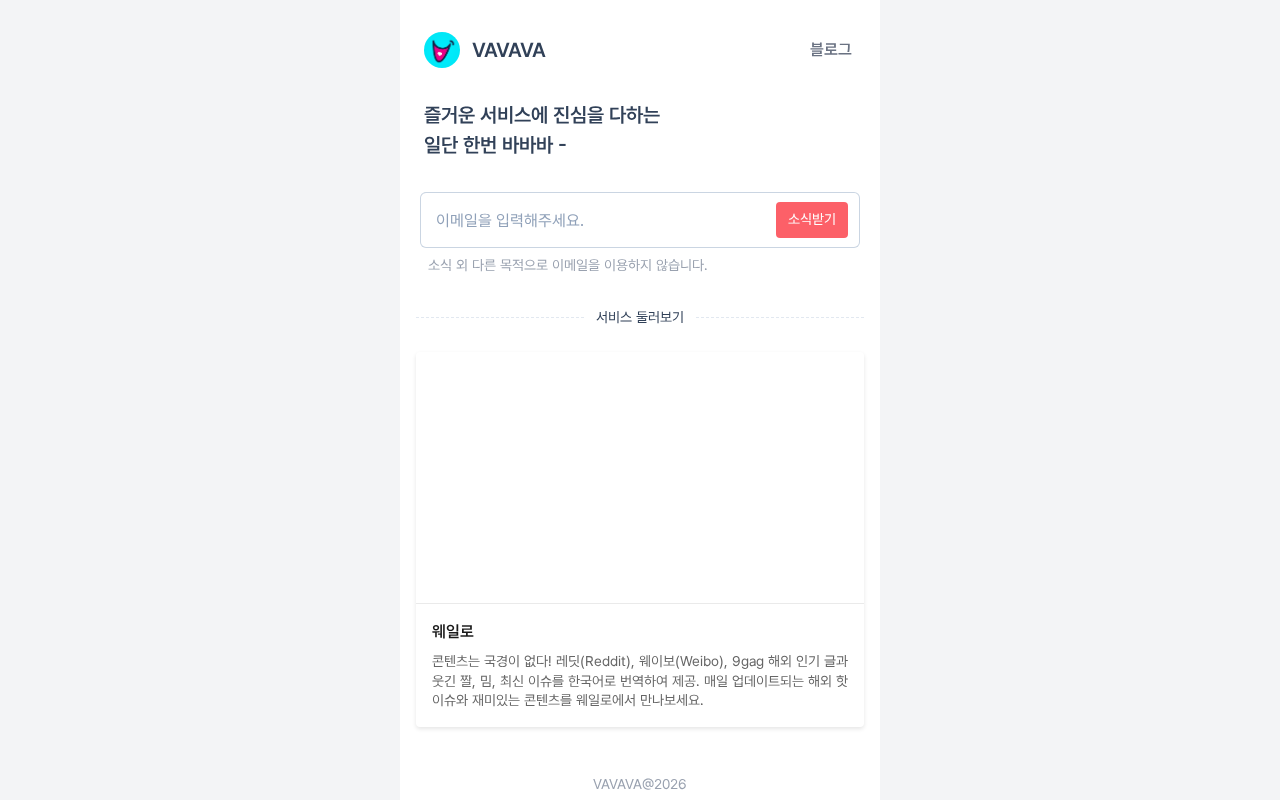Open the 웨일로 service card

(640, 539)
